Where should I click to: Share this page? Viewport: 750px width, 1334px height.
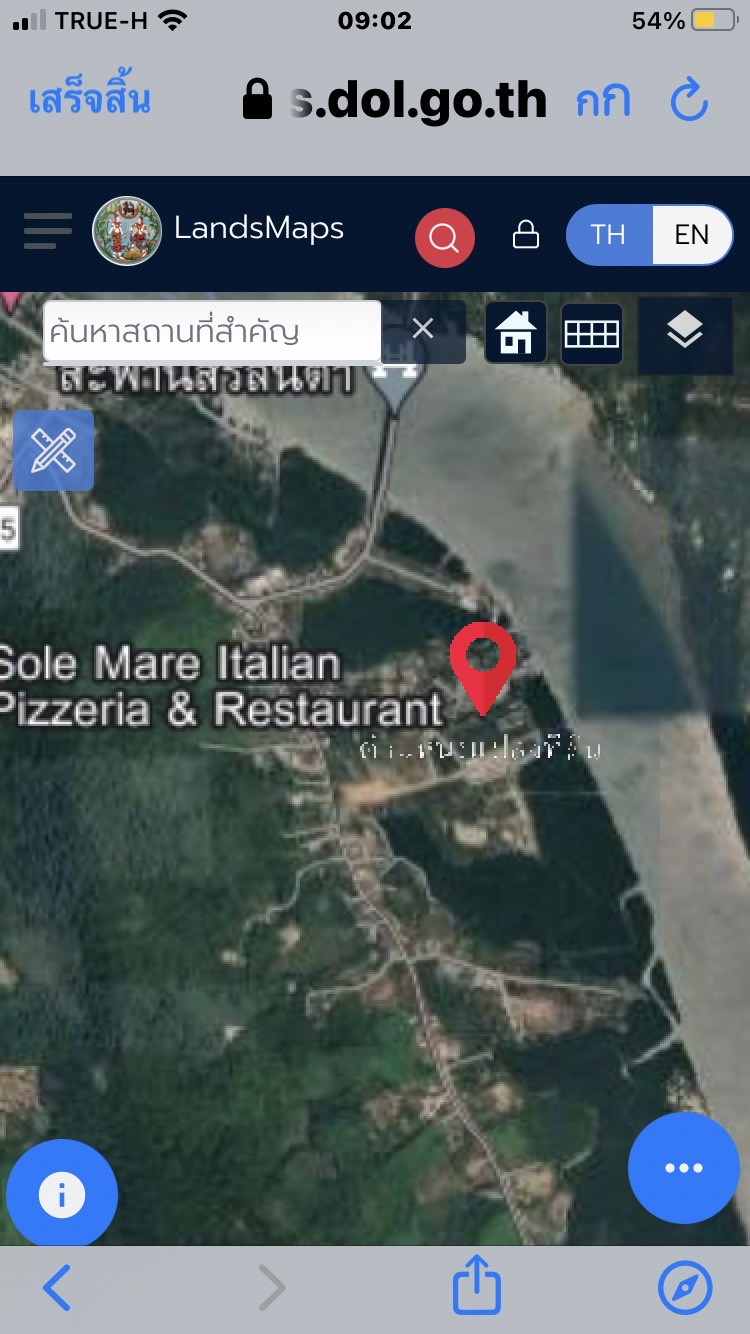(476, 1286)
